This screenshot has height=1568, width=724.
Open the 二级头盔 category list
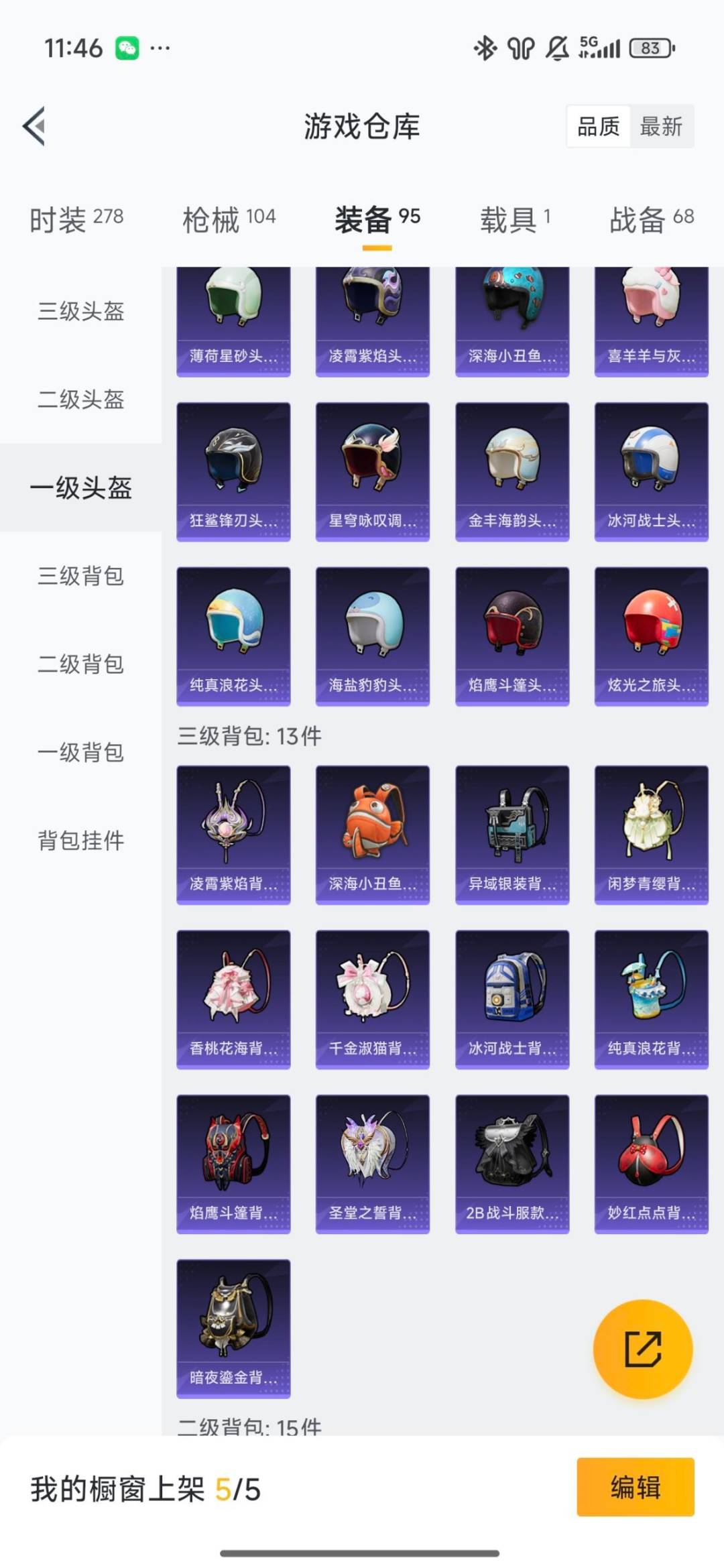[x=80, y=400]
